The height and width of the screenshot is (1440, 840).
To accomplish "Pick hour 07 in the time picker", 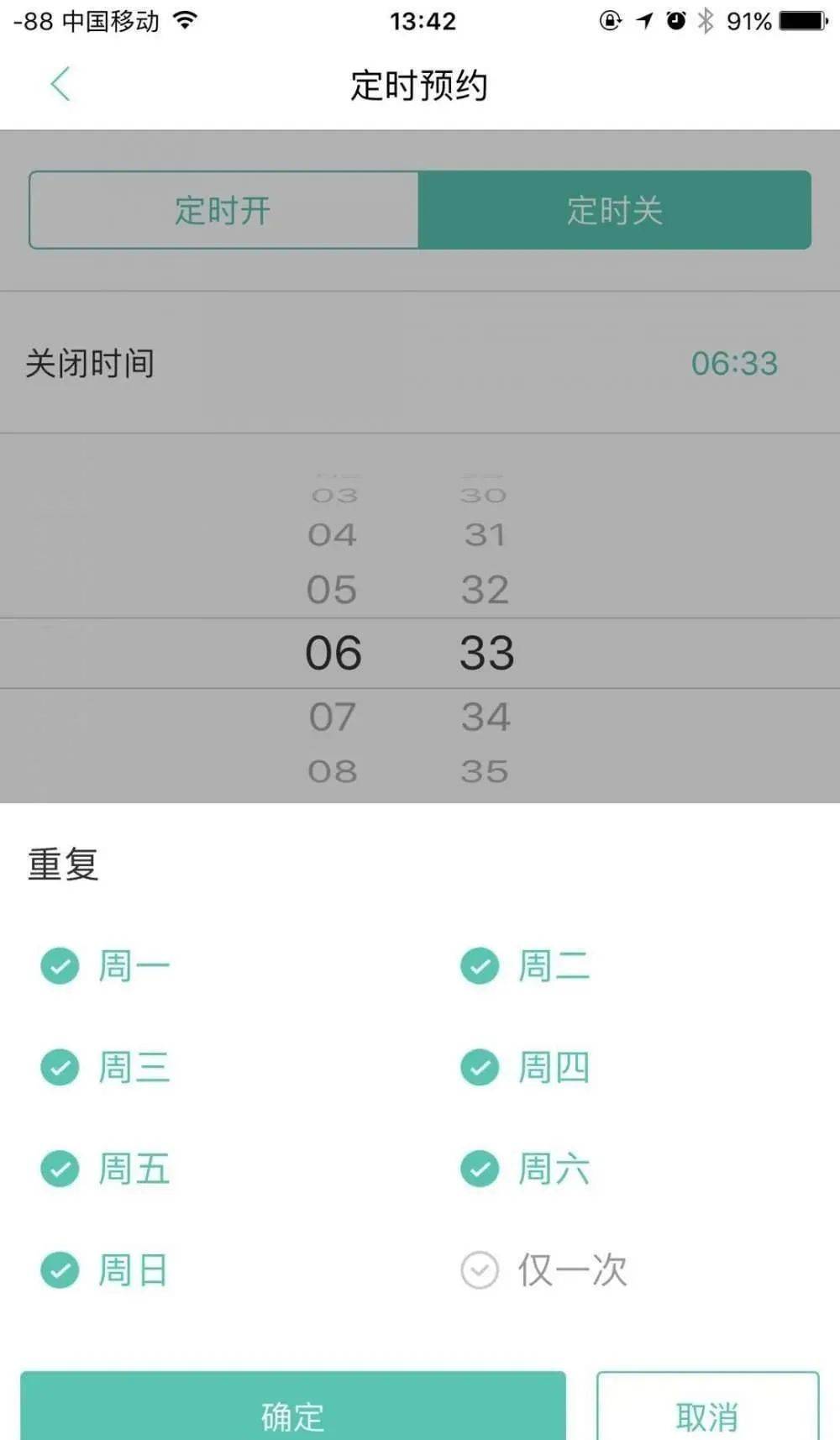I will click(333, 717).
